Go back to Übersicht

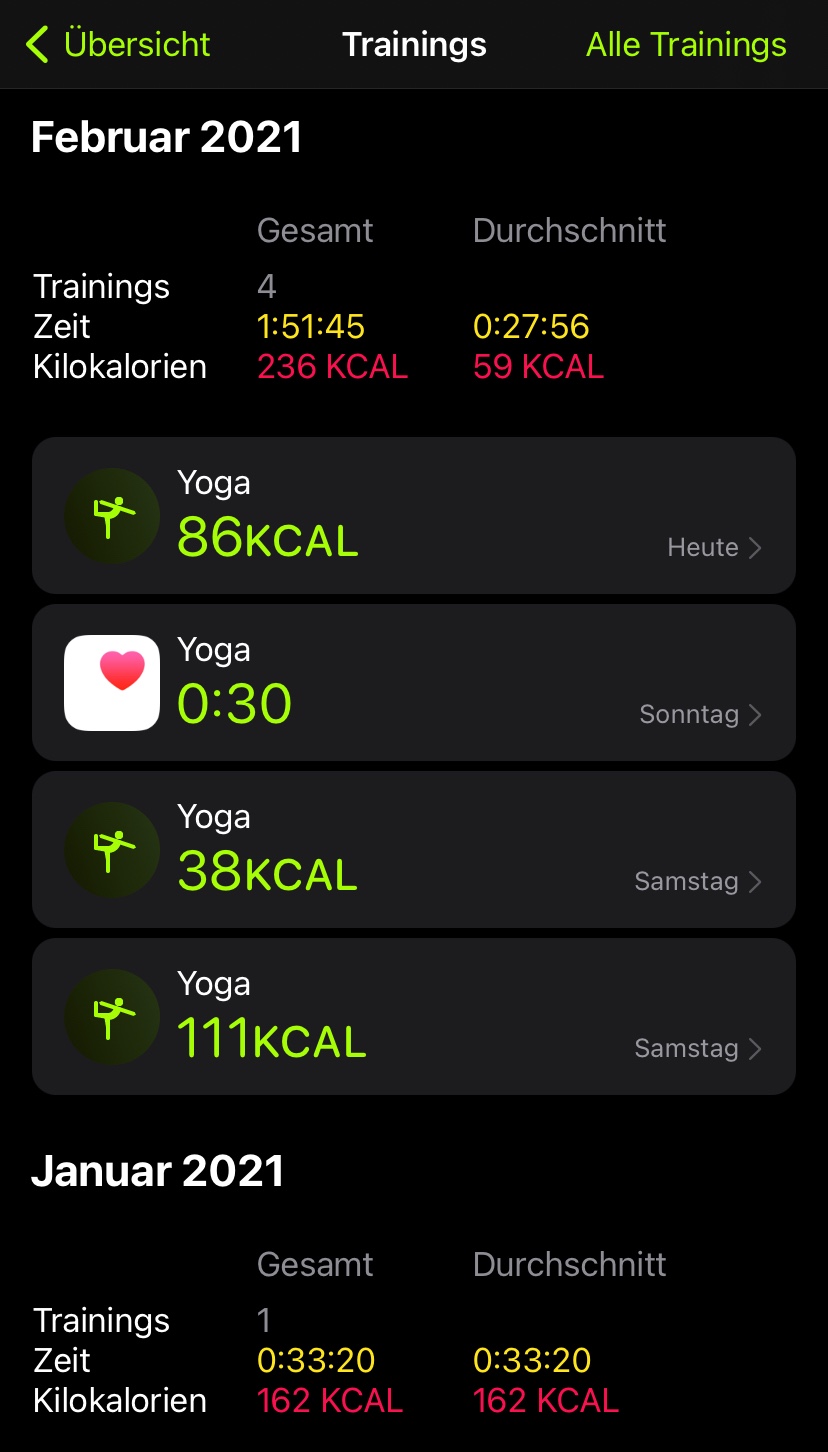pyautogui.click(x=118, y=45)
